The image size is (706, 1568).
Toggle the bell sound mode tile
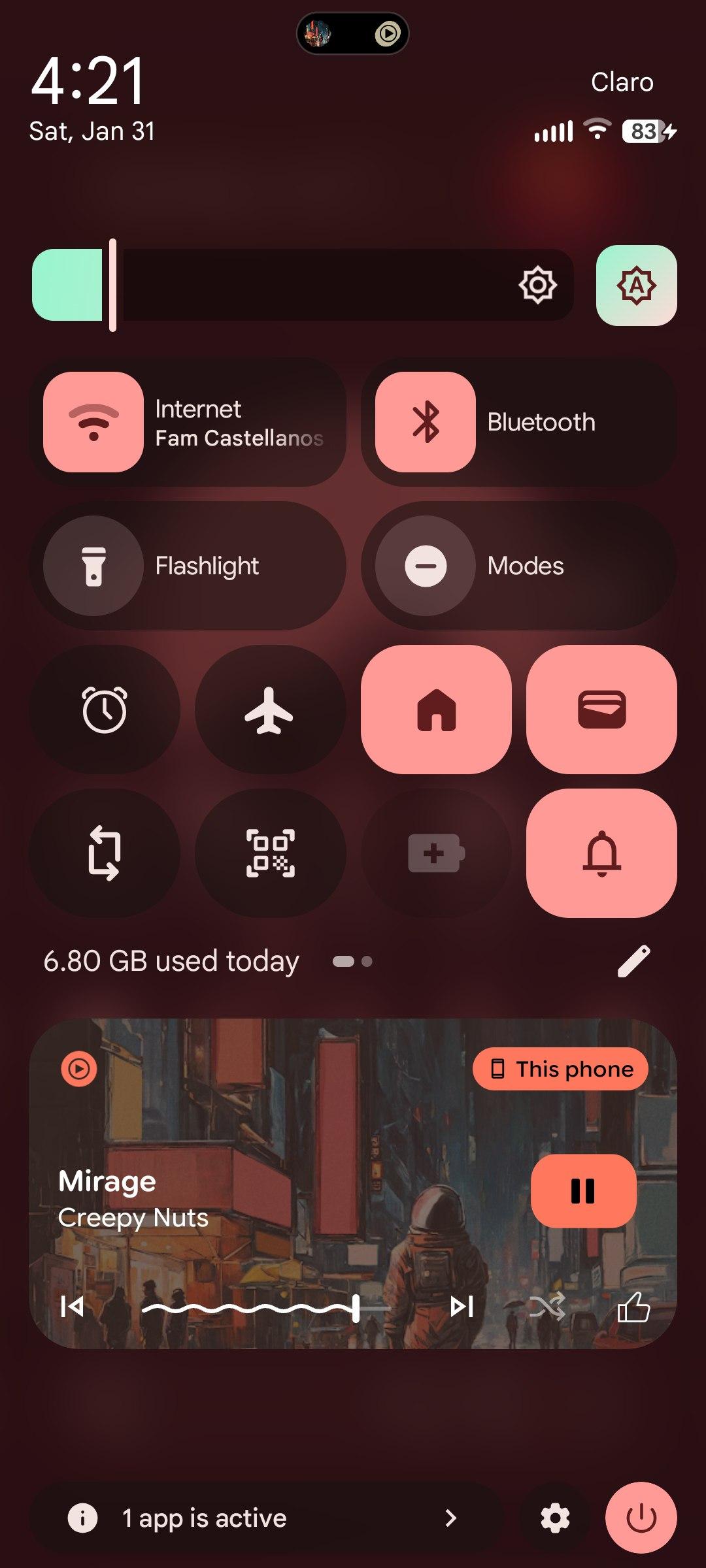tap(601, 853)
